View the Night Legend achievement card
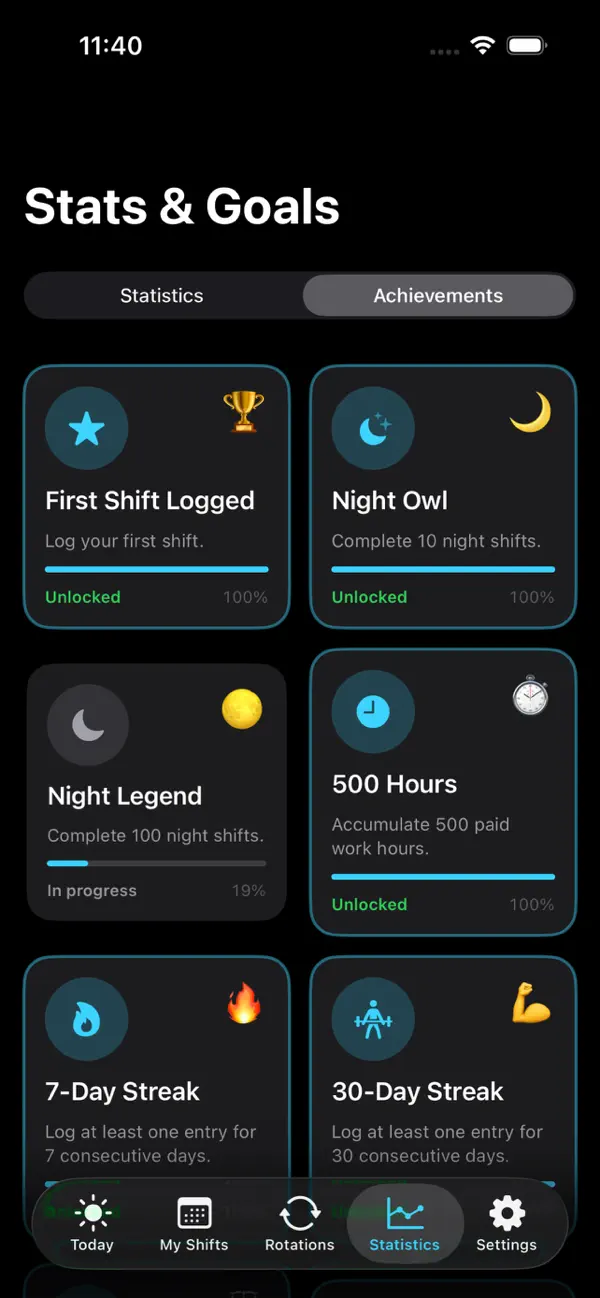The width and height of the screenshot is (600, 1298). (157, 792)
